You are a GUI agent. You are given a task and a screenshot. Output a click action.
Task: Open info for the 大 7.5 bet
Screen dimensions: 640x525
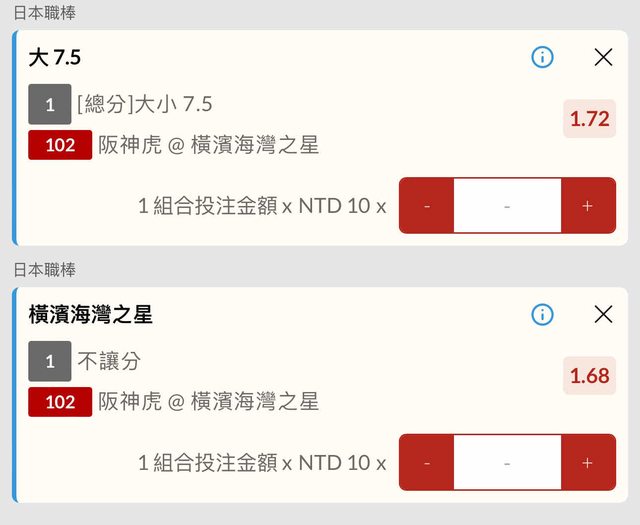point(542,57)
